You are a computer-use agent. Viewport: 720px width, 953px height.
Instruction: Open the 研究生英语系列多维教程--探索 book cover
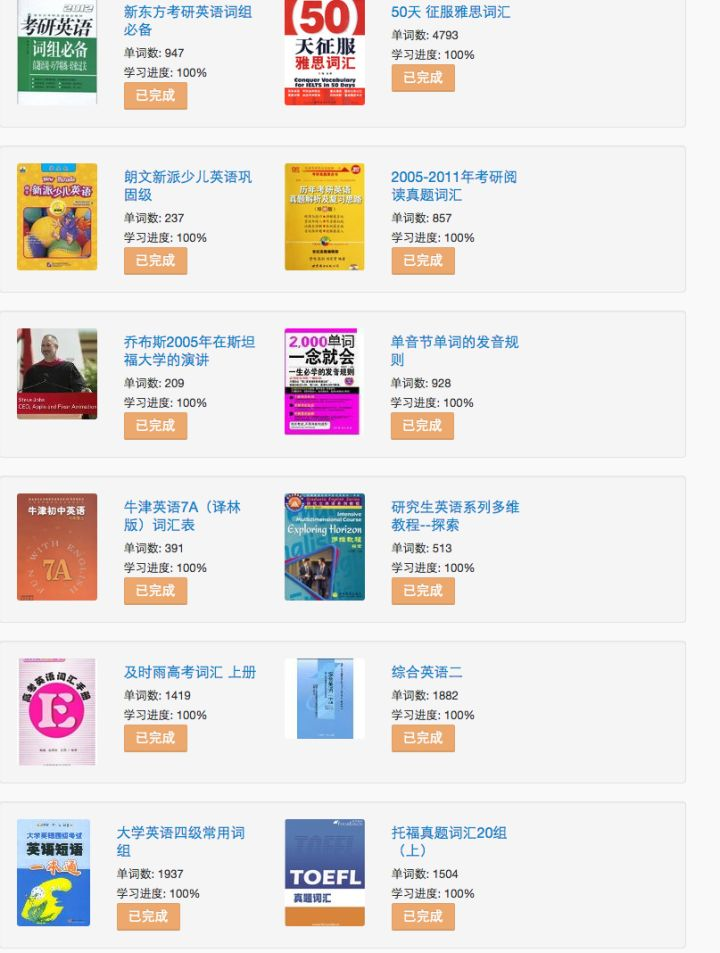pos(324,546)
